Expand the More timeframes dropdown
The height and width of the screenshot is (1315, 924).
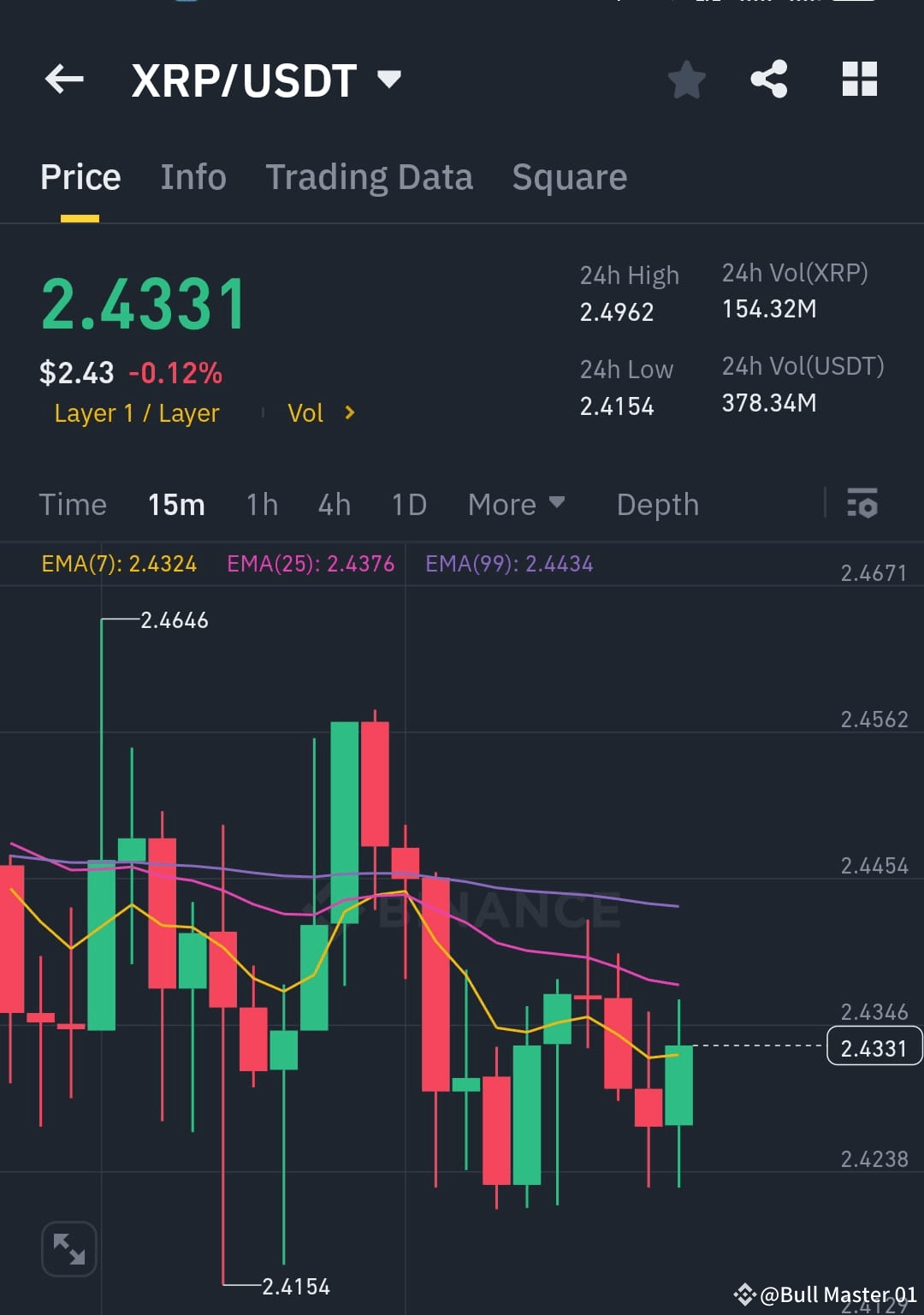515,504
